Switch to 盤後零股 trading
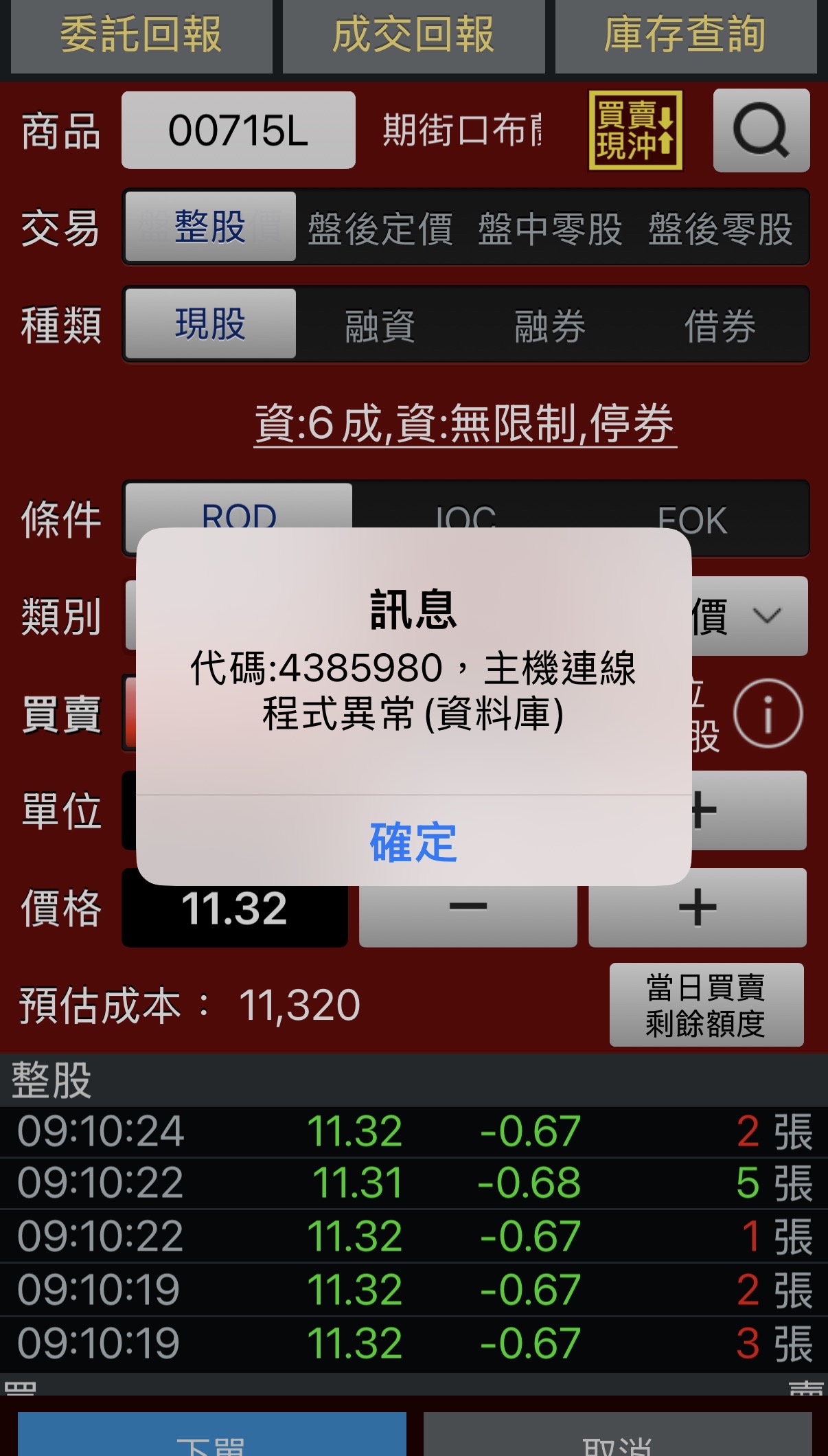828x1456 pixels. click(720, 229)
